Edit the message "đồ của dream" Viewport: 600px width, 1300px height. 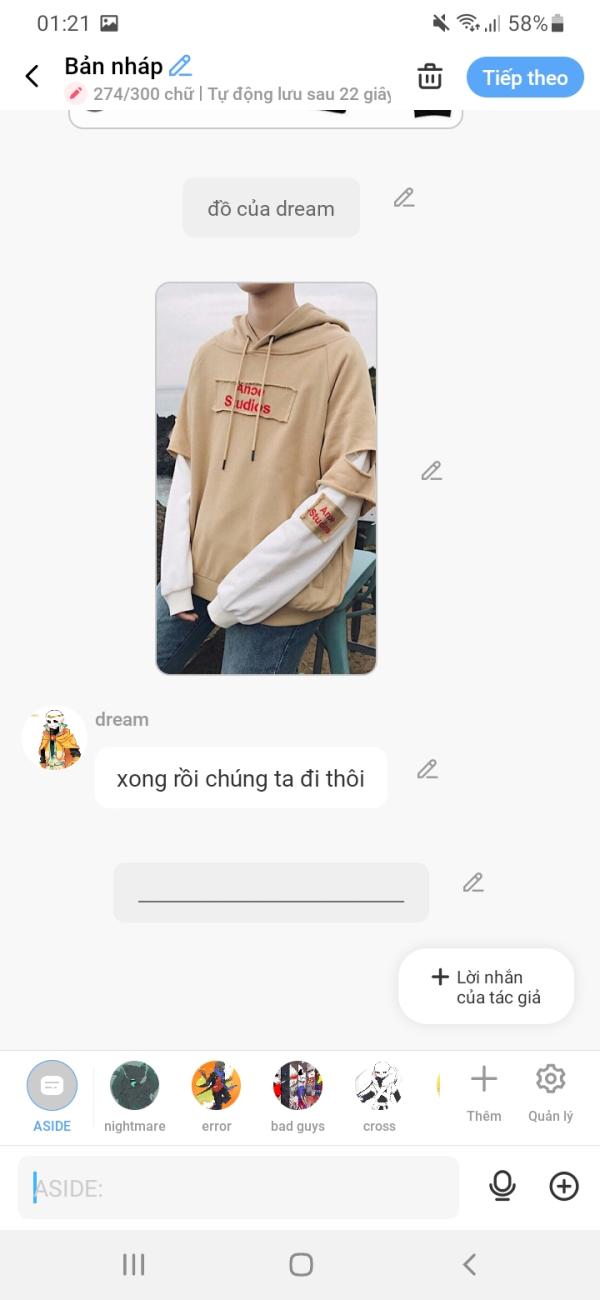click(404, 198)
